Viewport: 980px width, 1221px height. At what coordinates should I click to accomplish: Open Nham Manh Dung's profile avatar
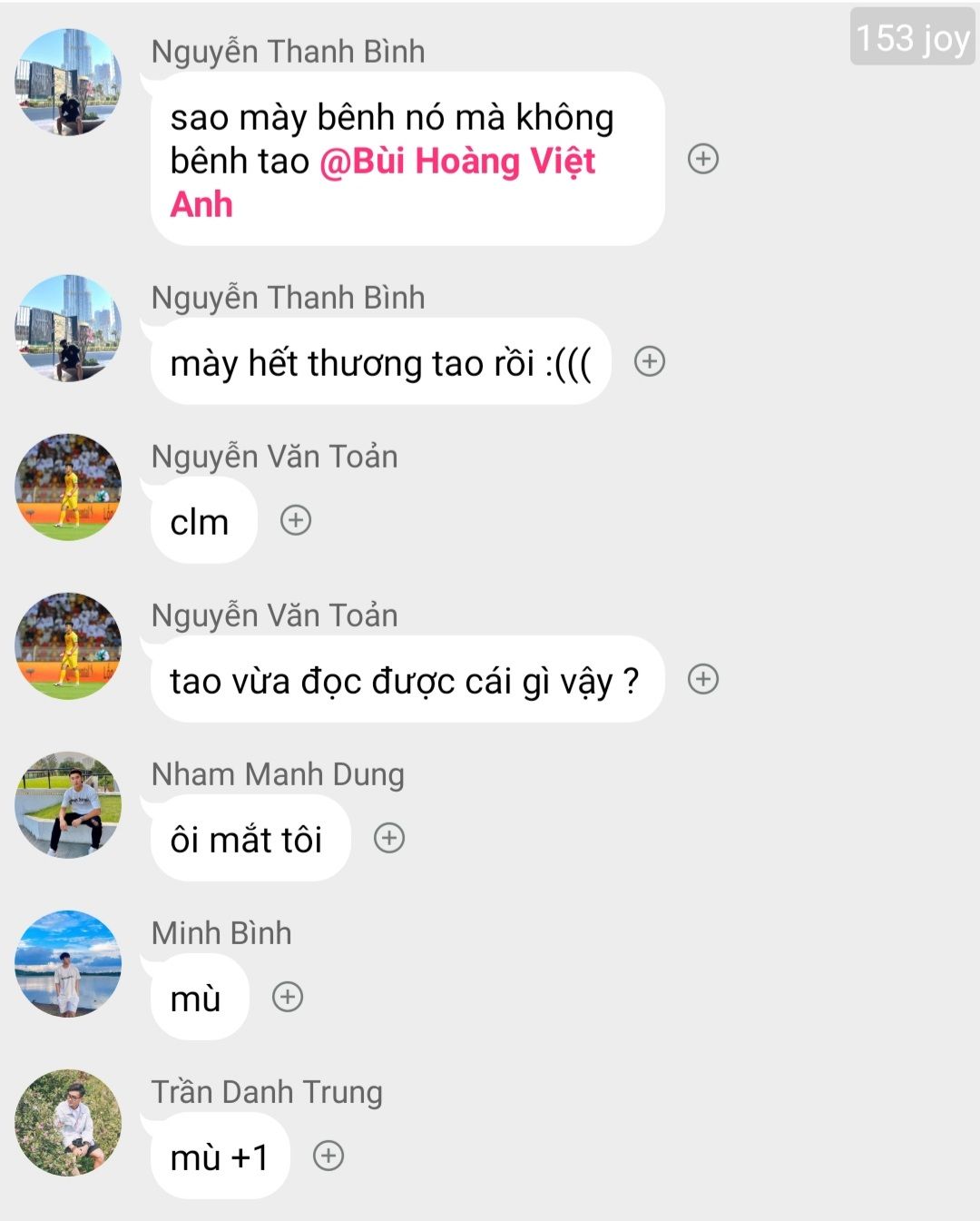(68, 804)
